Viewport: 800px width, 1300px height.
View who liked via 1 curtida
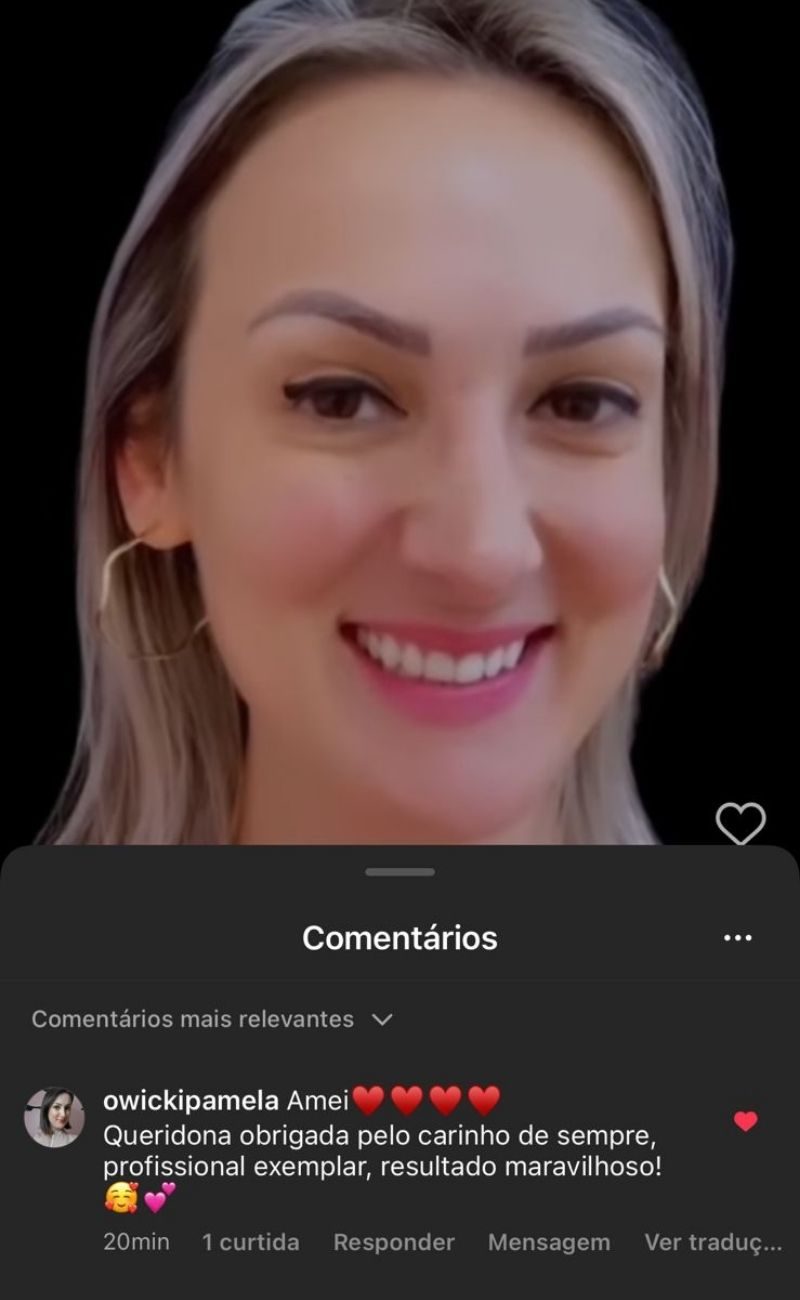point(250,1242)
